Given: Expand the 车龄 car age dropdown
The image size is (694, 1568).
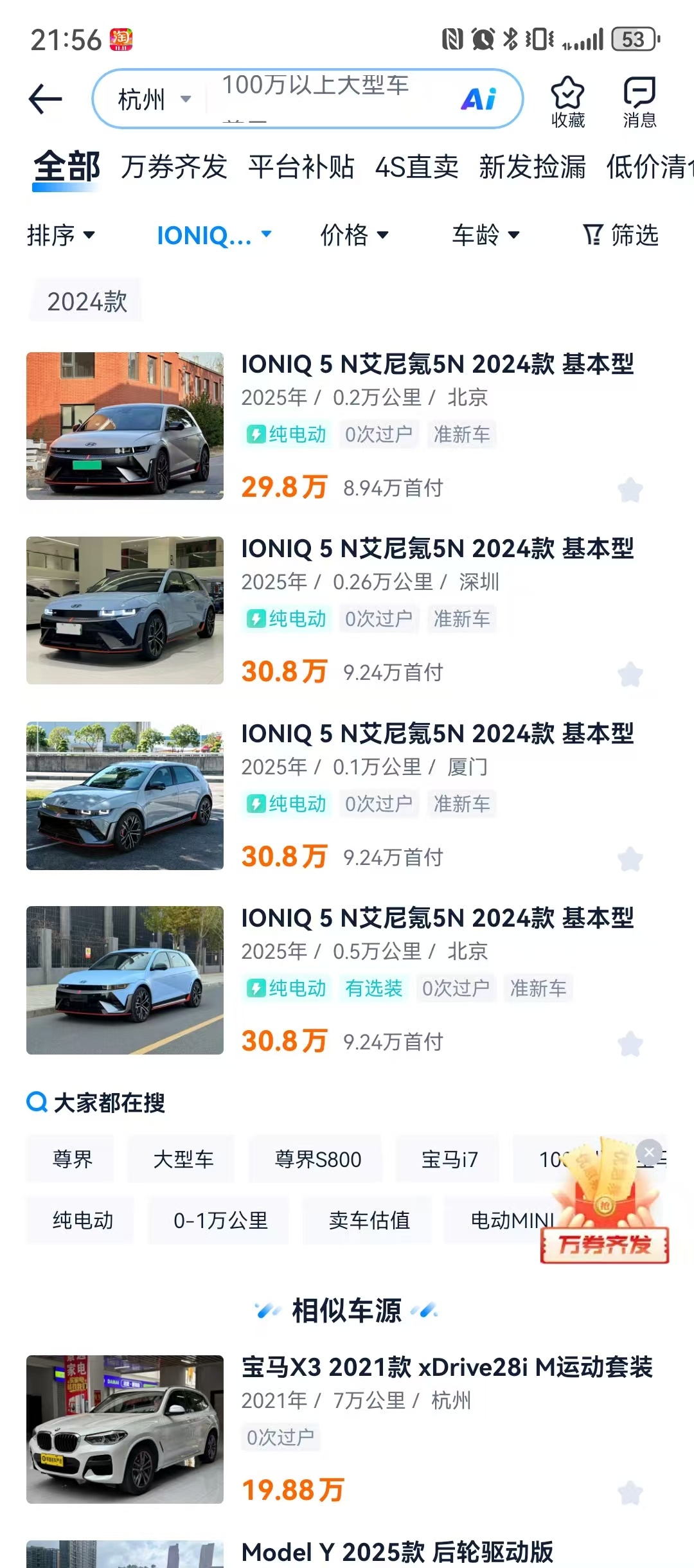Looking at the screenshot, I should (x=485, y=235).
